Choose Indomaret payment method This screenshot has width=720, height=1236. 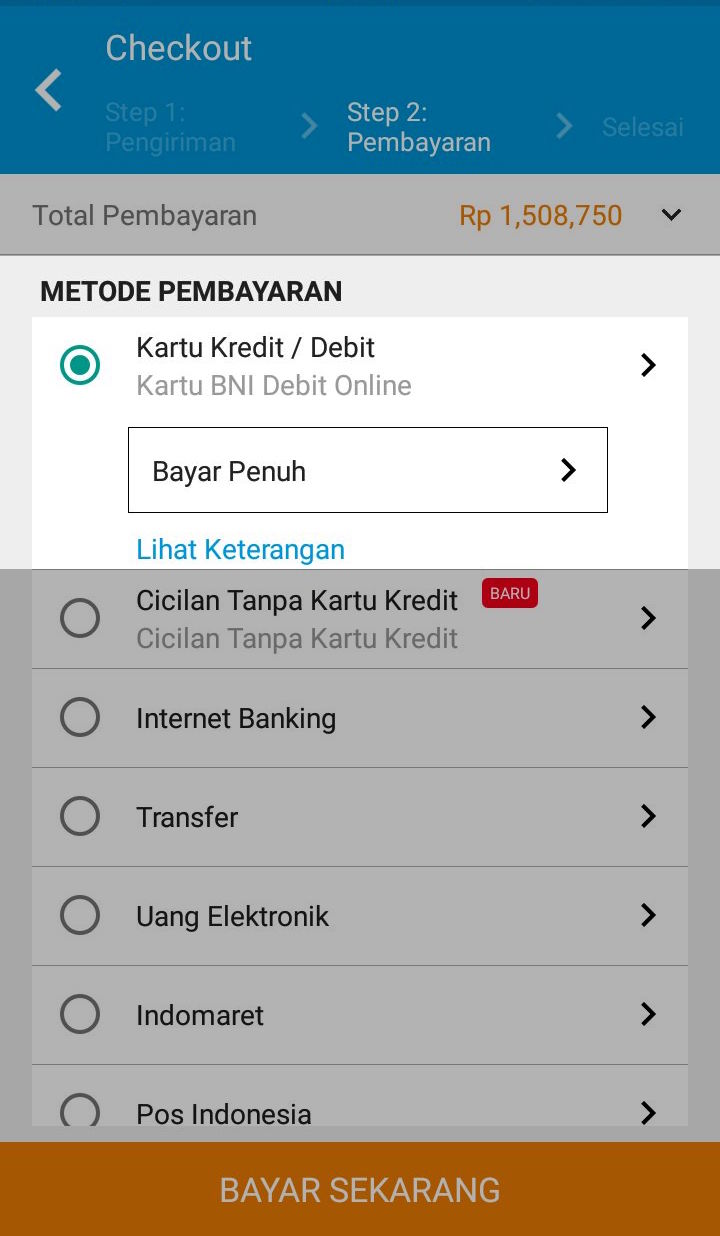[x=360, y=1015]
